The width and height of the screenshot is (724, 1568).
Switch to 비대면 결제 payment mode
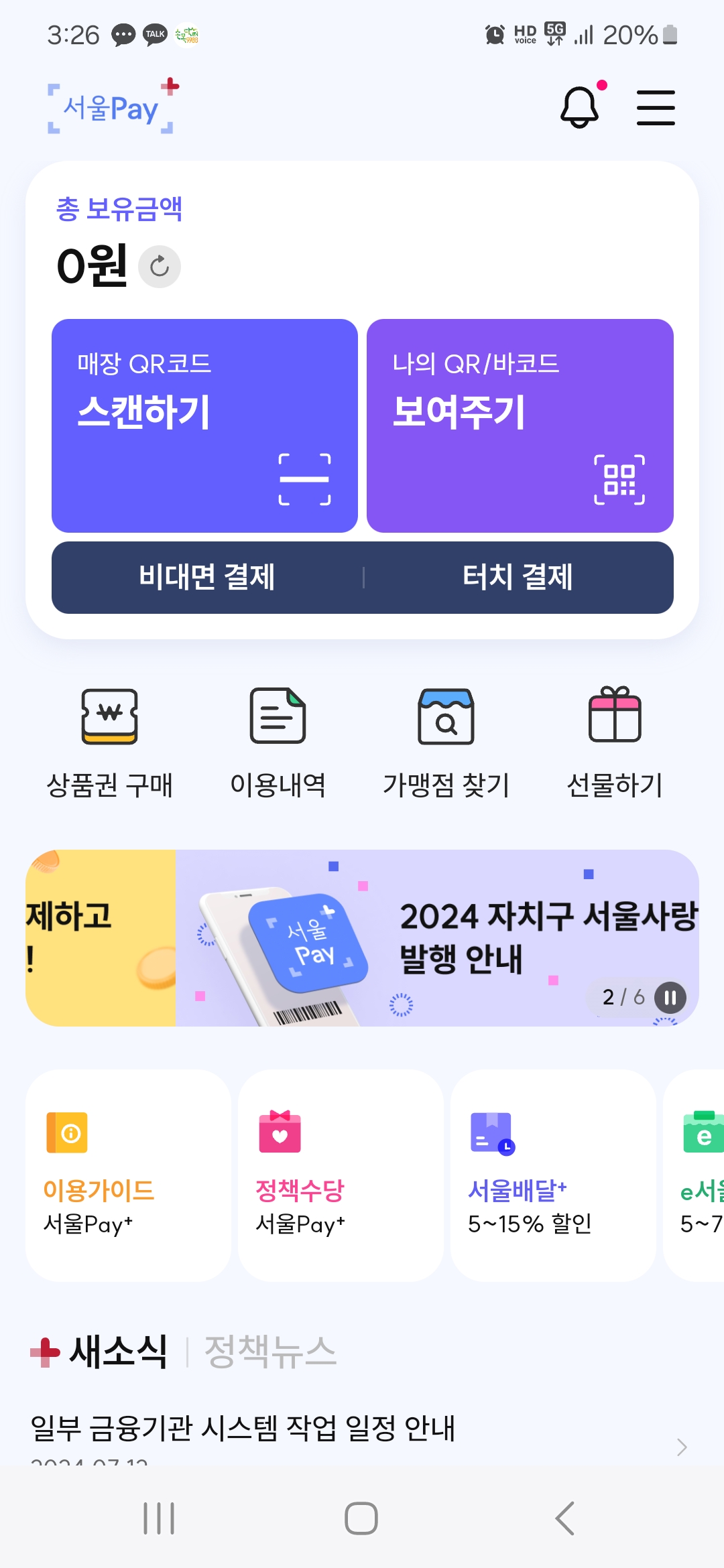[205, 578]
